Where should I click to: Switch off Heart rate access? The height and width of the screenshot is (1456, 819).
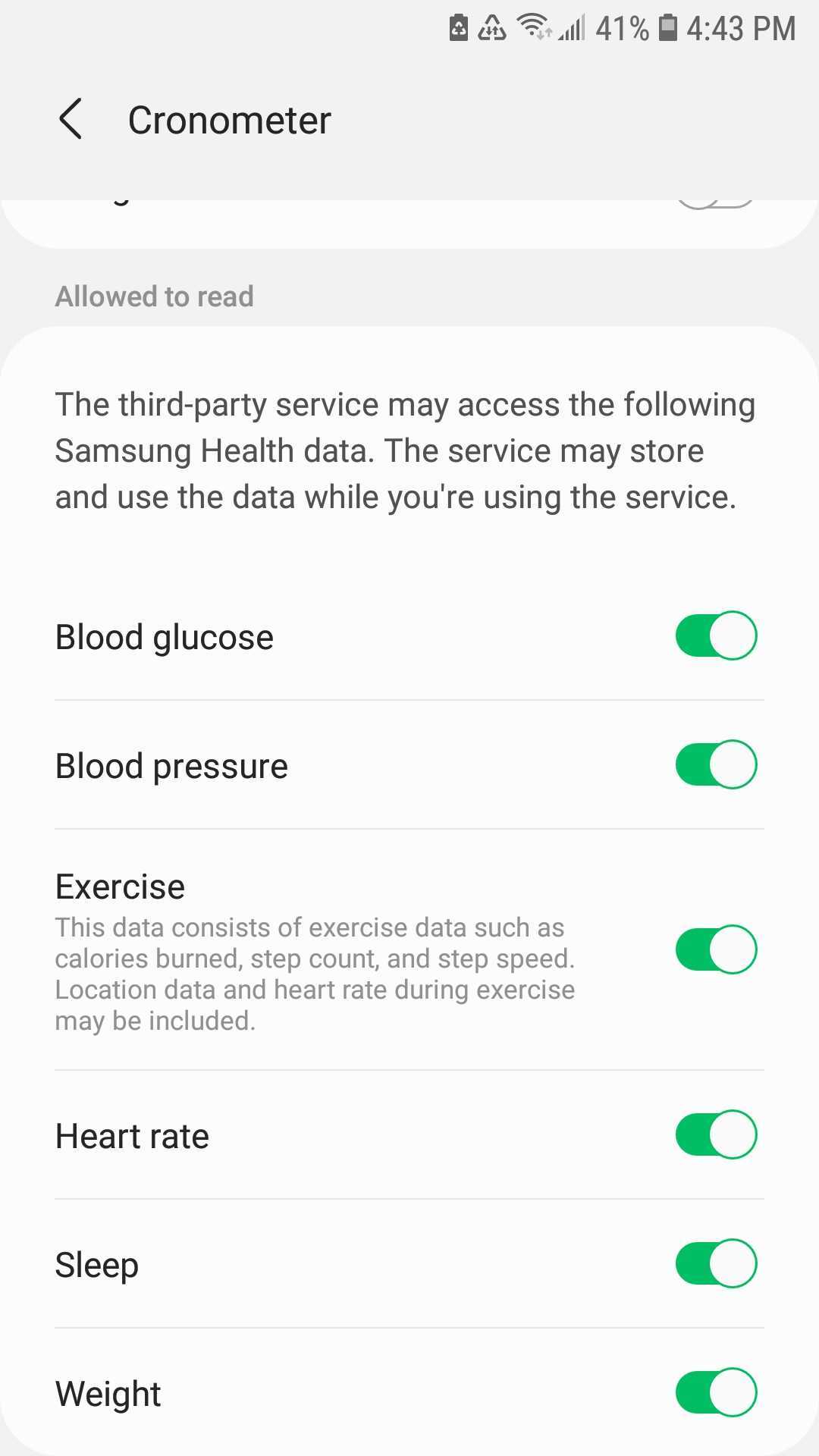(x=716, y=1134)
